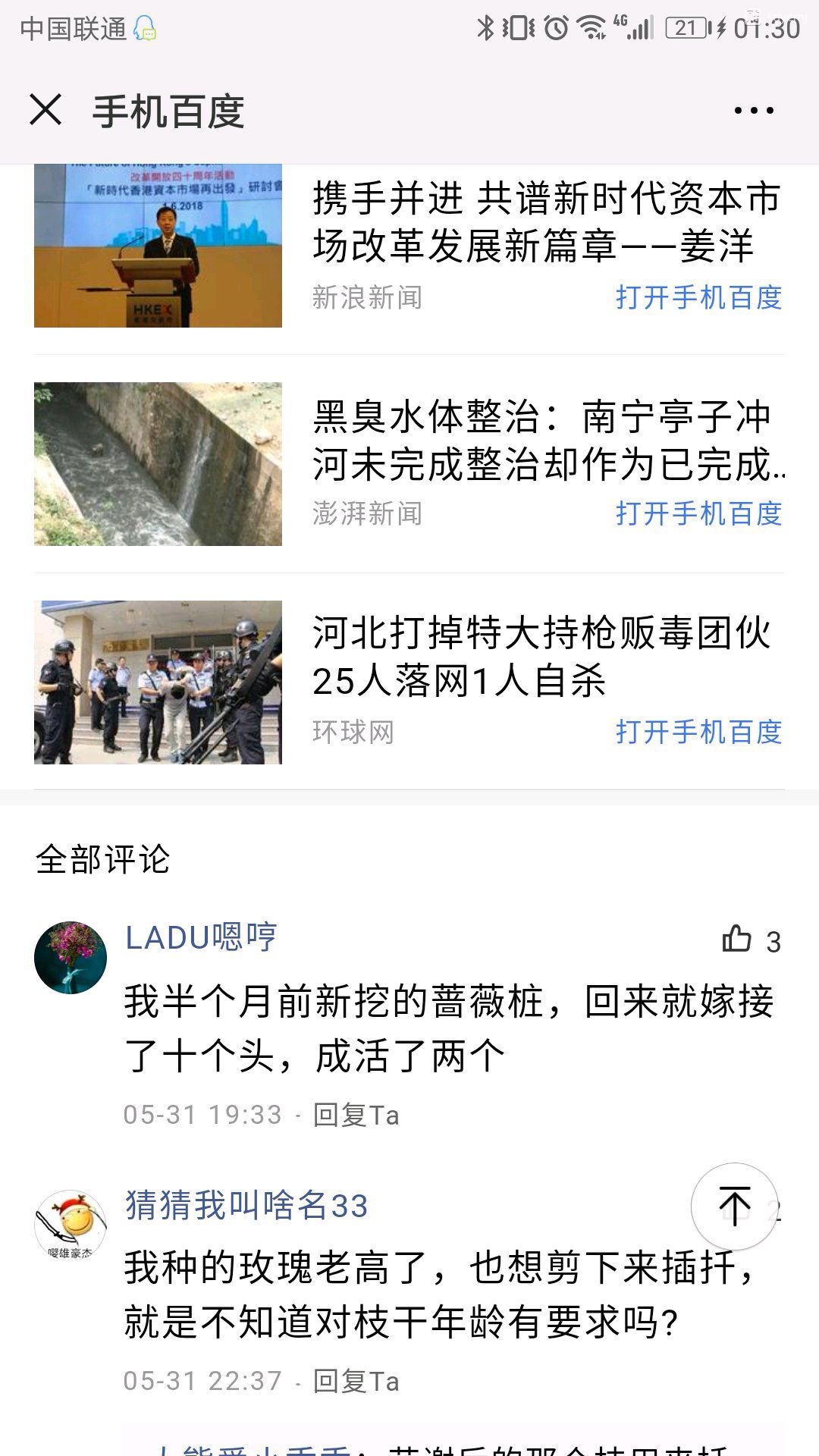Image resolution: width=819 pixels, height=1456 pixels.
Task: Tap 打开手机百度 beside 新浪新闻
Action: pyautogui.click(x=698, y=297)
